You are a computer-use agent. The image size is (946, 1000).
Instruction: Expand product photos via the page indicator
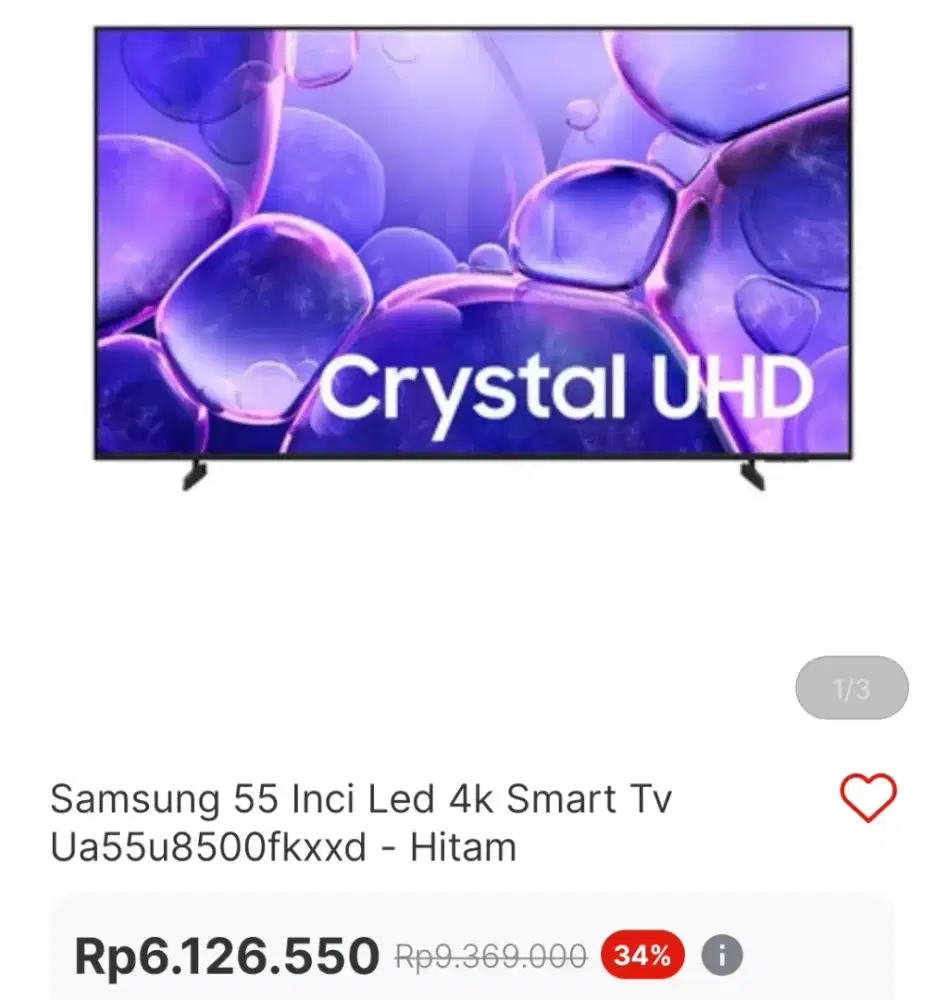pyautogui.click(x=851, y=686)
